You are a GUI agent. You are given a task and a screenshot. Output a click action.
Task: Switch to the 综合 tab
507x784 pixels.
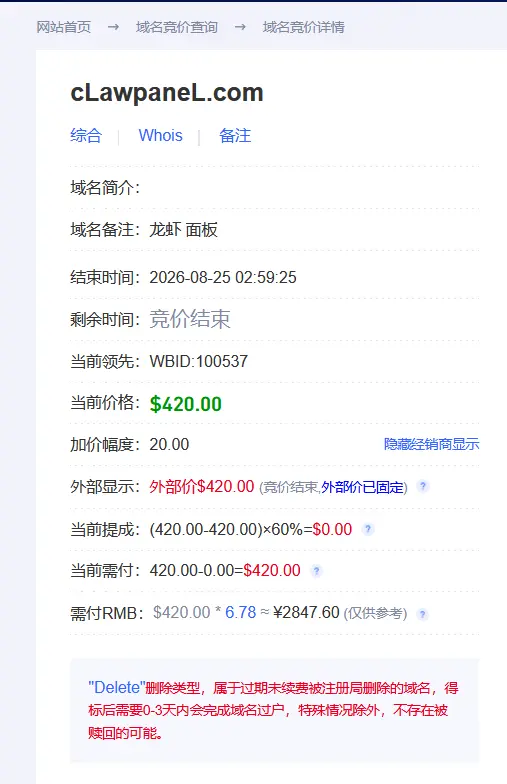pos(86,136)
